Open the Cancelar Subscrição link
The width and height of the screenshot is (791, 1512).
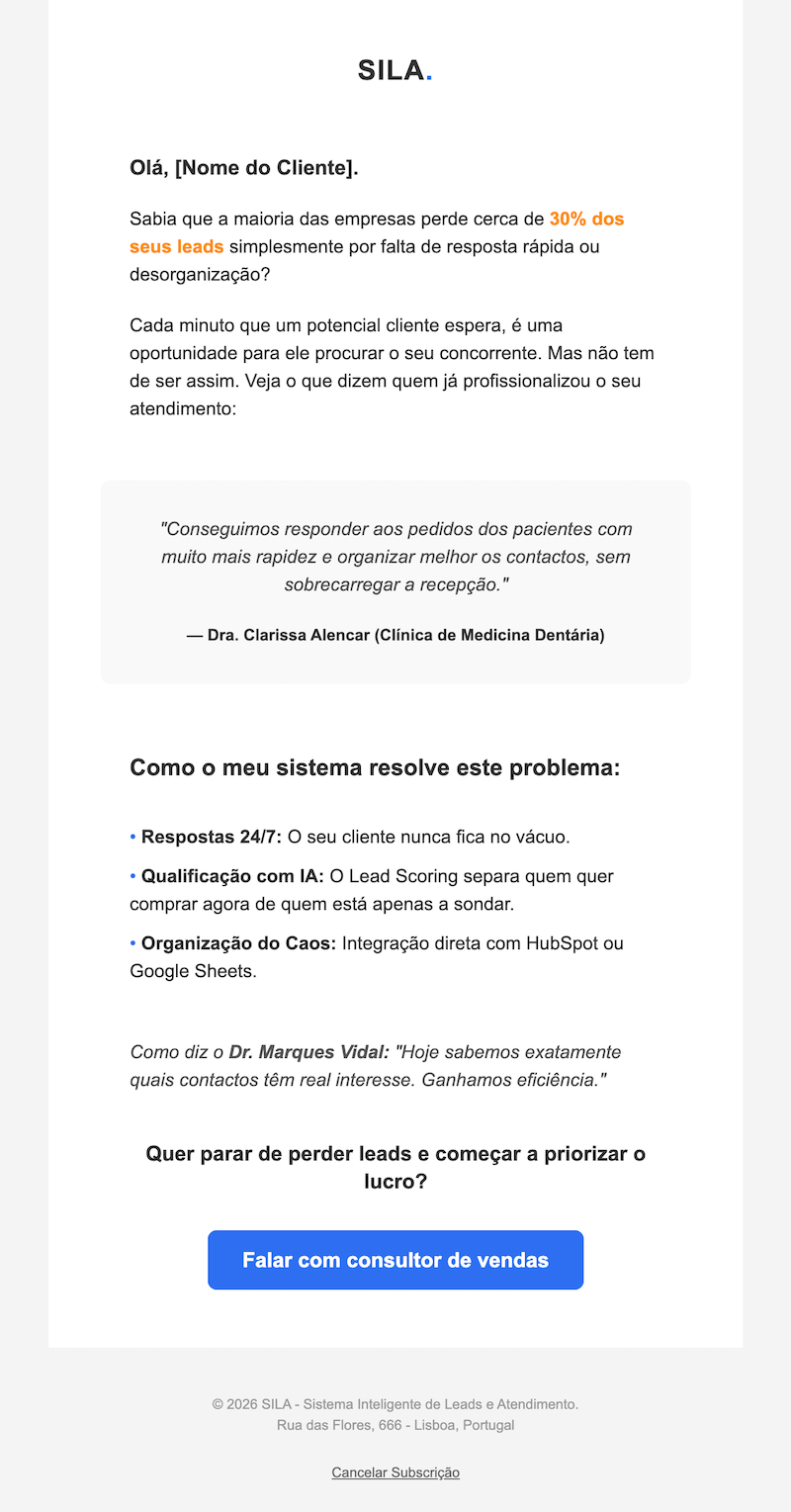(395, 1472)
